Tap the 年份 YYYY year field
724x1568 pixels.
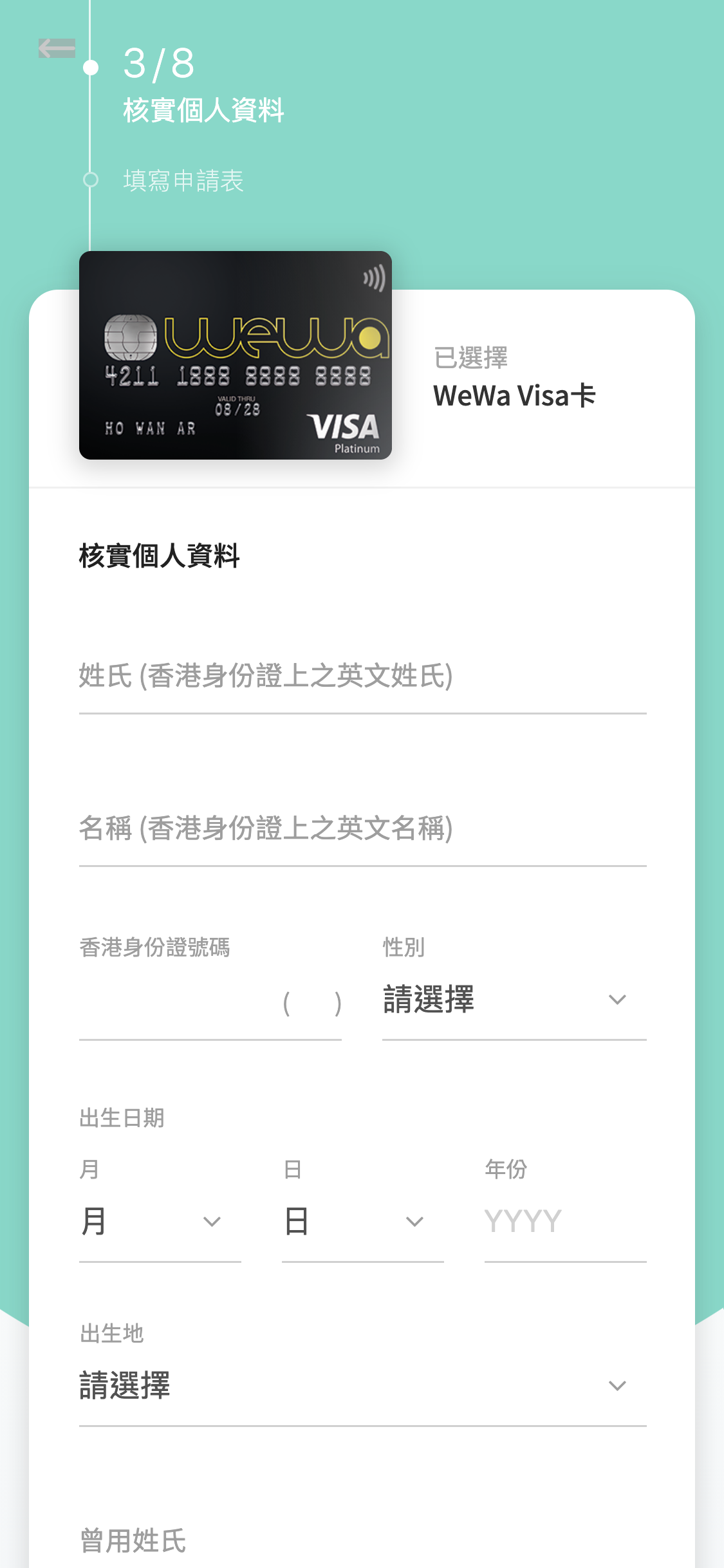pyautogui.click(x=564, y=1222)
